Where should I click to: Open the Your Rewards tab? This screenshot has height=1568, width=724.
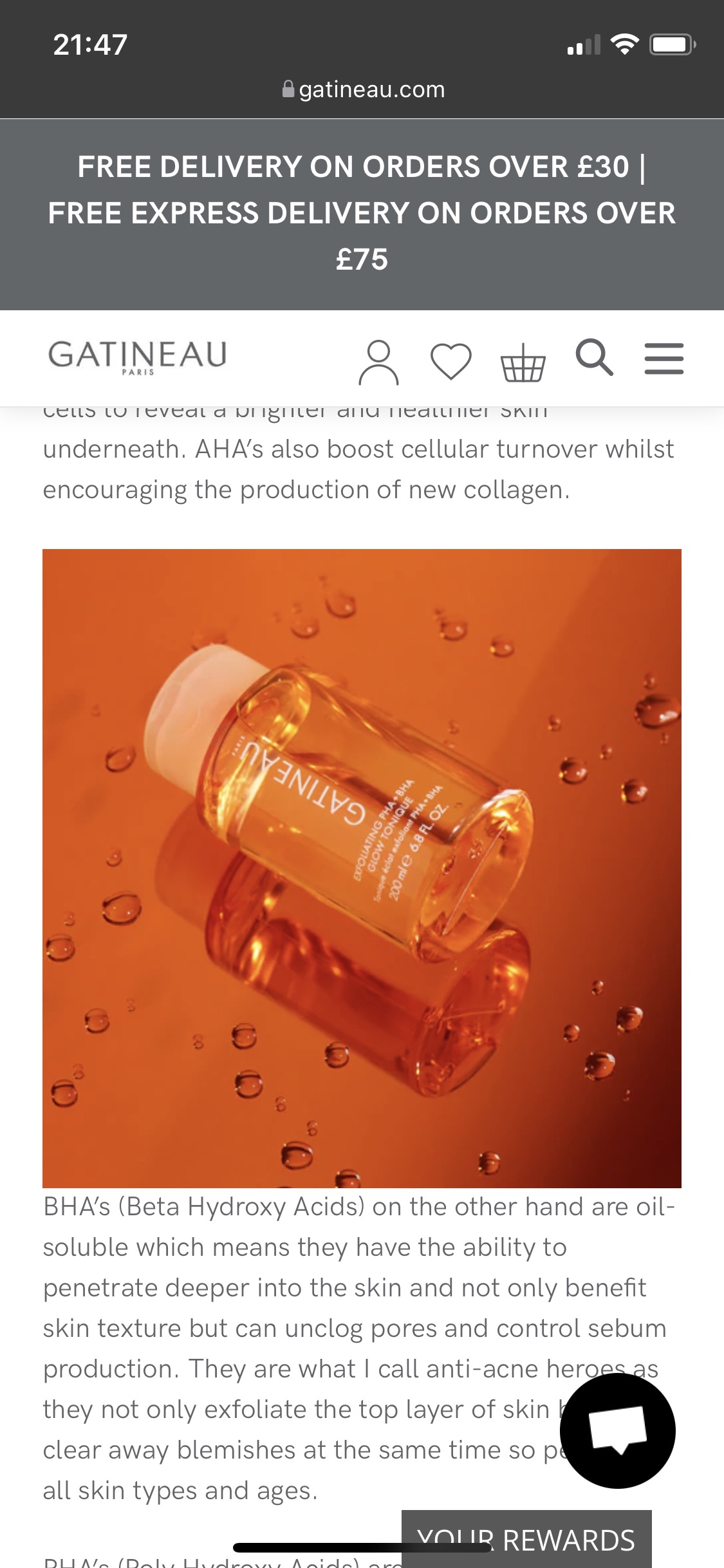click(526, 1538)
